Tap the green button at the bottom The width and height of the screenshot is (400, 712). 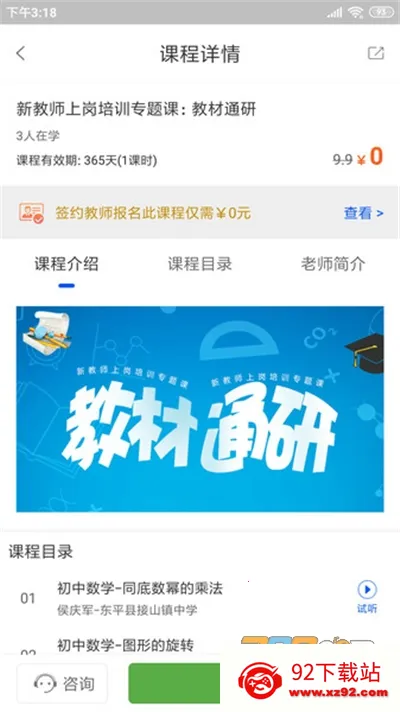(174, 683)
